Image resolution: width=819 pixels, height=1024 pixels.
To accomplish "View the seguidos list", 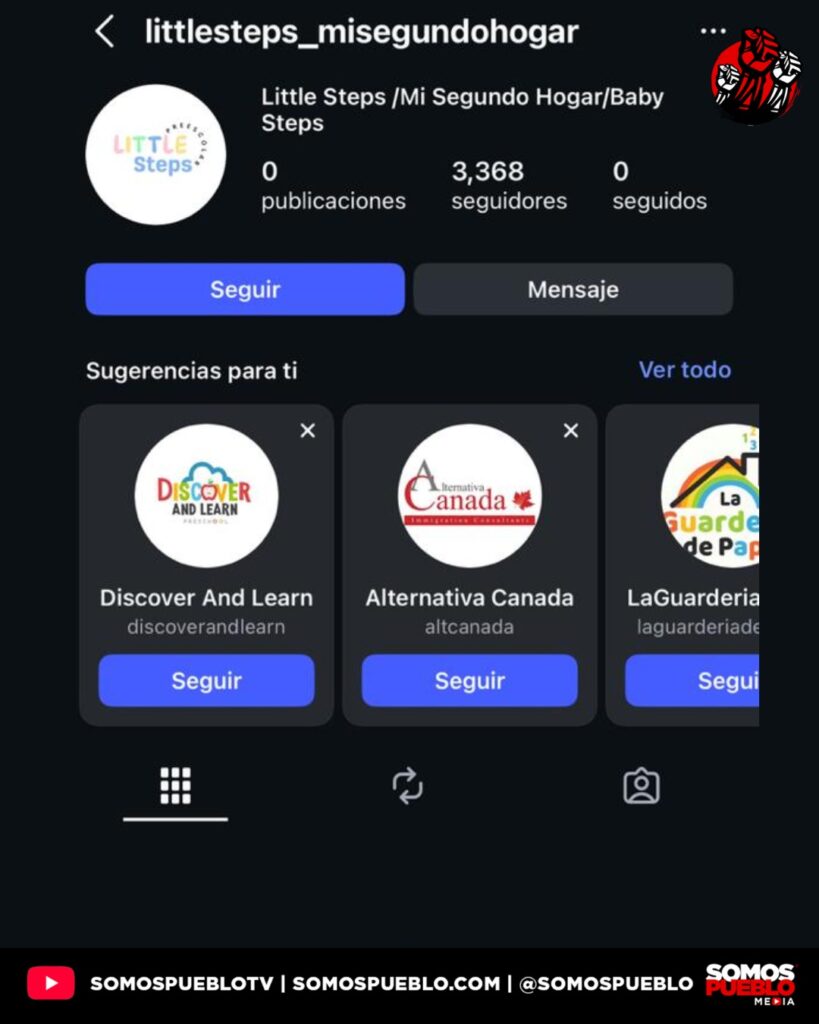I will tap(659, 186).
